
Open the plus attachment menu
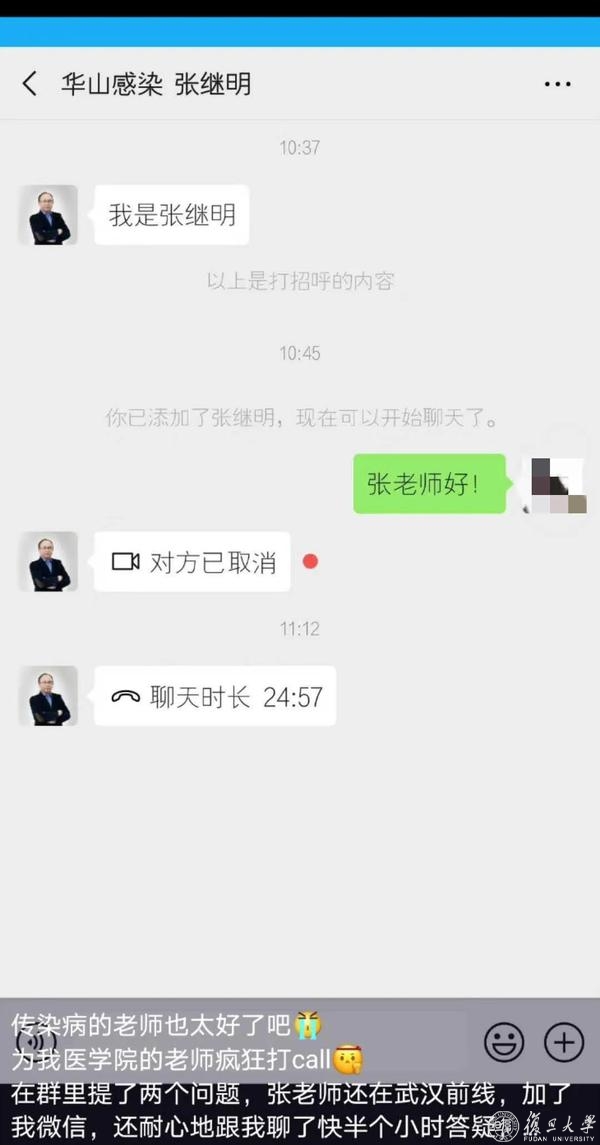tap(564, 1043)
